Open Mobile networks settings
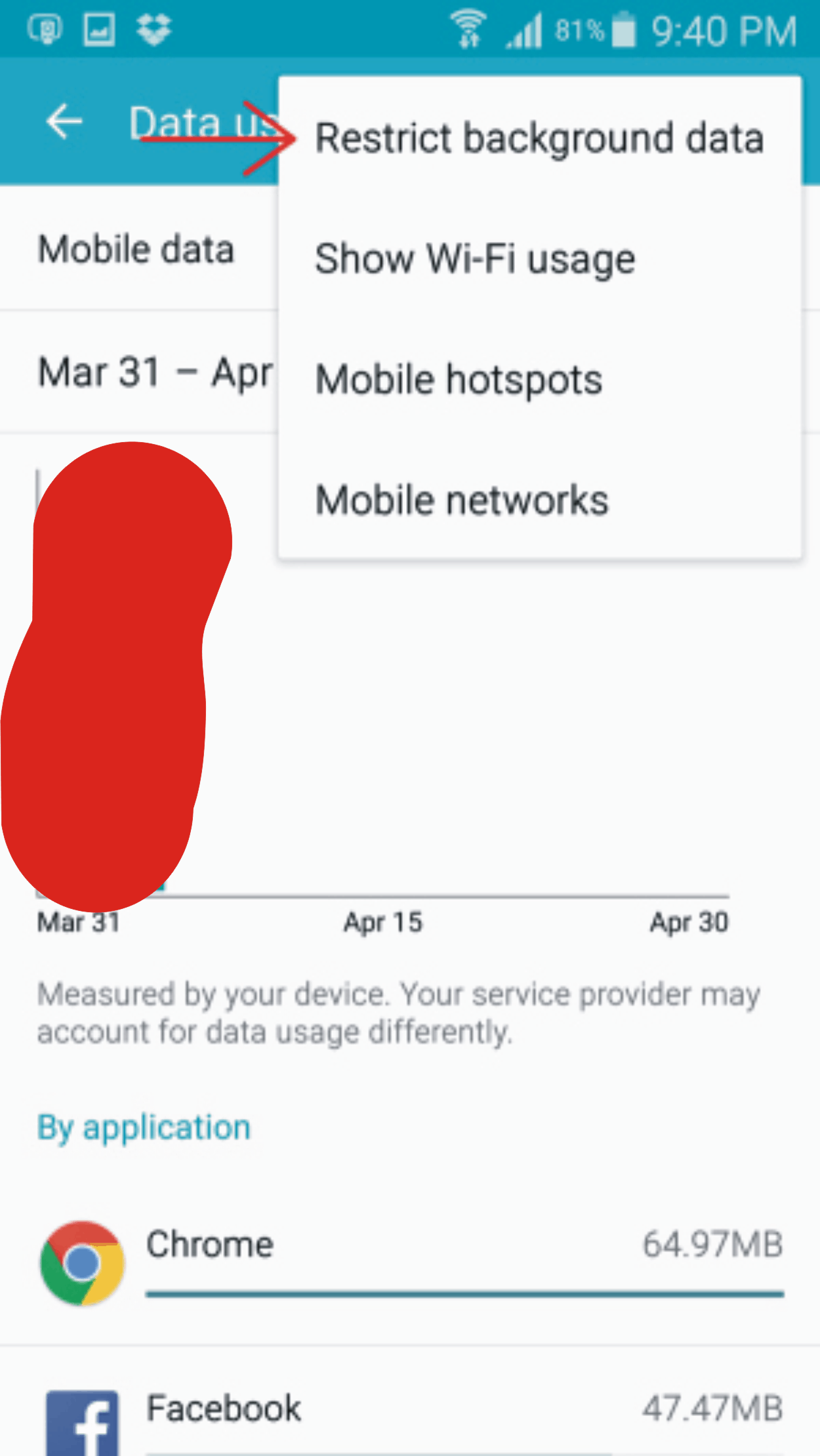This screenshot has height=1456, width=820. 461,499
